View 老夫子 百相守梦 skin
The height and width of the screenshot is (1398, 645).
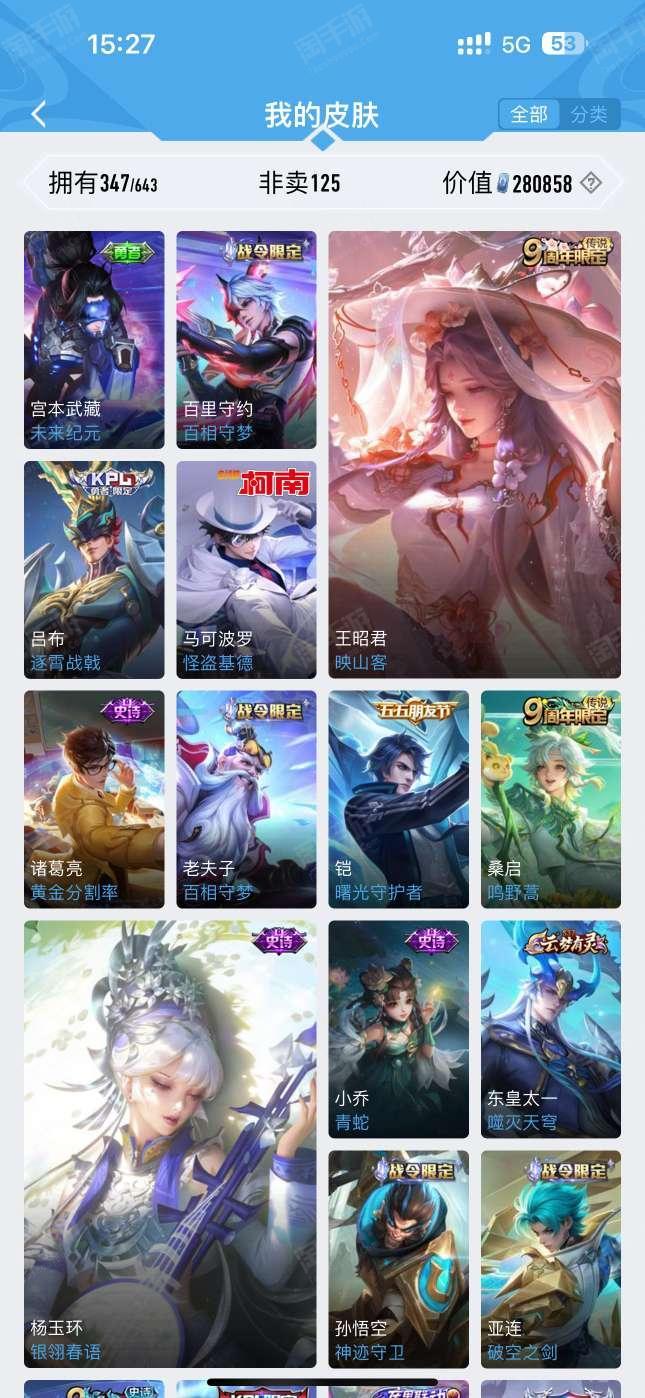click(x=246, y=799)
